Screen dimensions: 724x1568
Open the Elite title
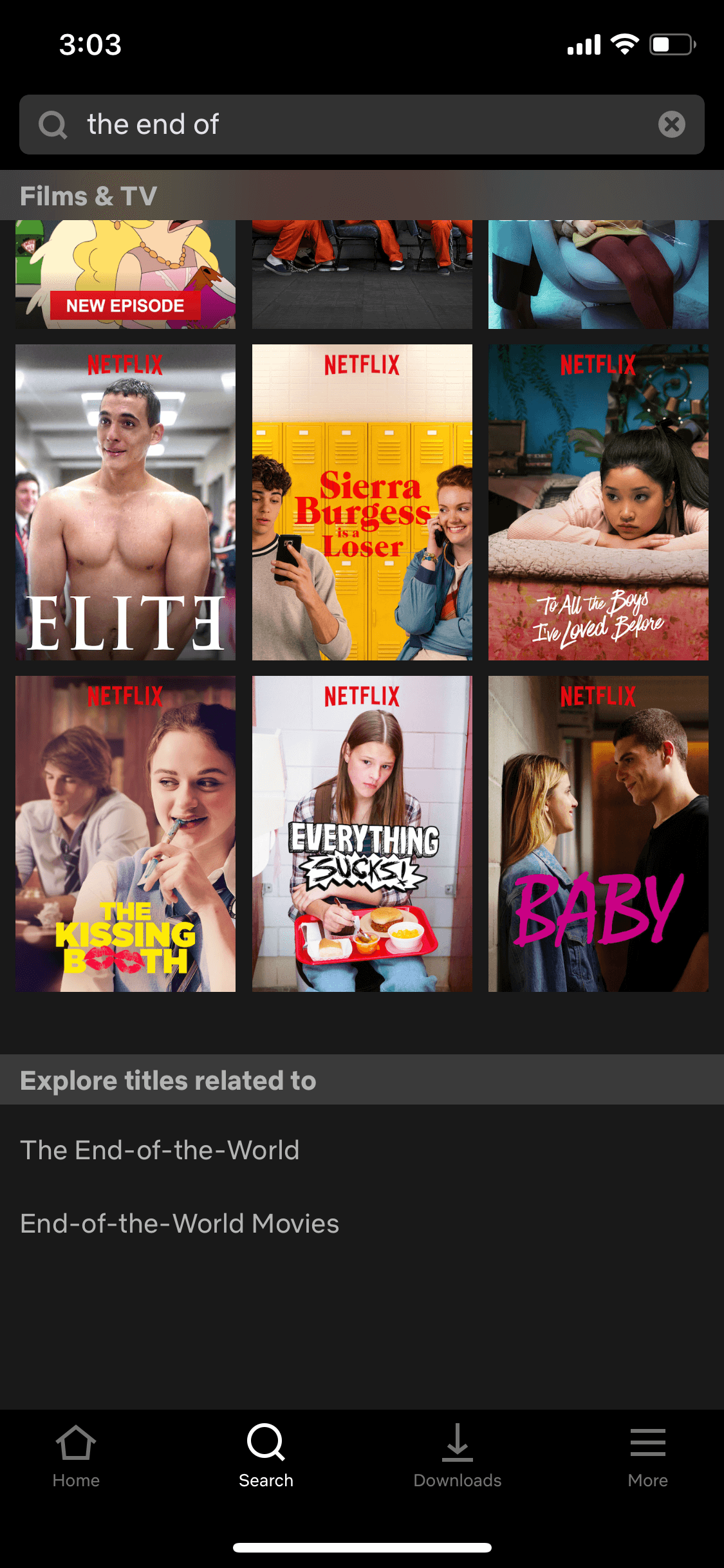tap(125, 502)
